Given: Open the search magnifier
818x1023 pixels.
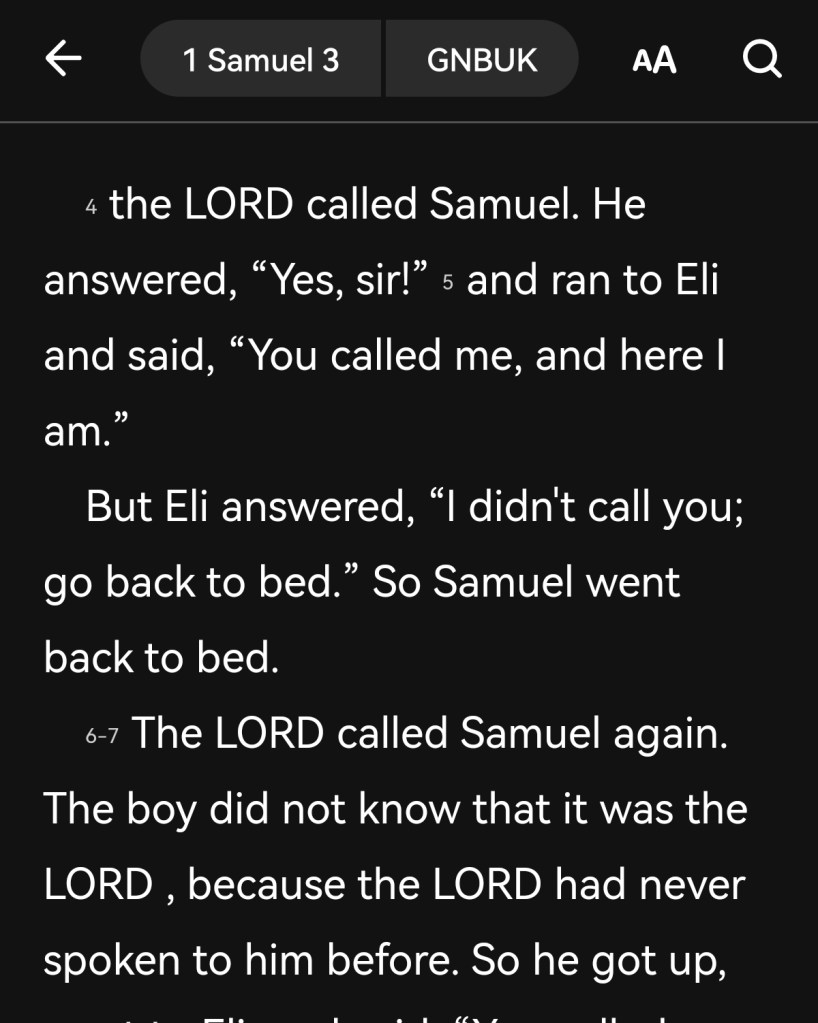Looking at the screenshot, I should coord(762,60).
